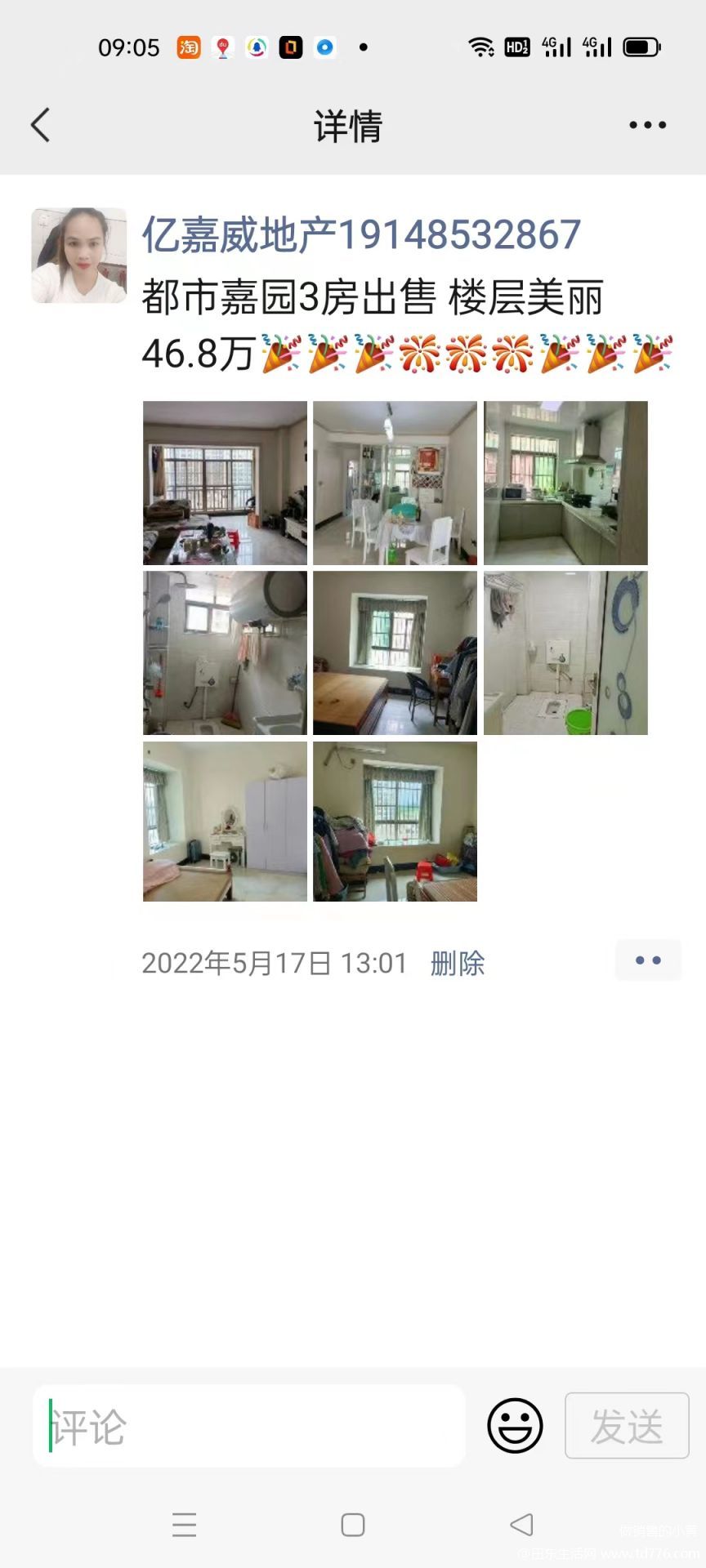View the bedroom photo with wooden bed
Screen dimensions: 706x1568
point(395,653)
